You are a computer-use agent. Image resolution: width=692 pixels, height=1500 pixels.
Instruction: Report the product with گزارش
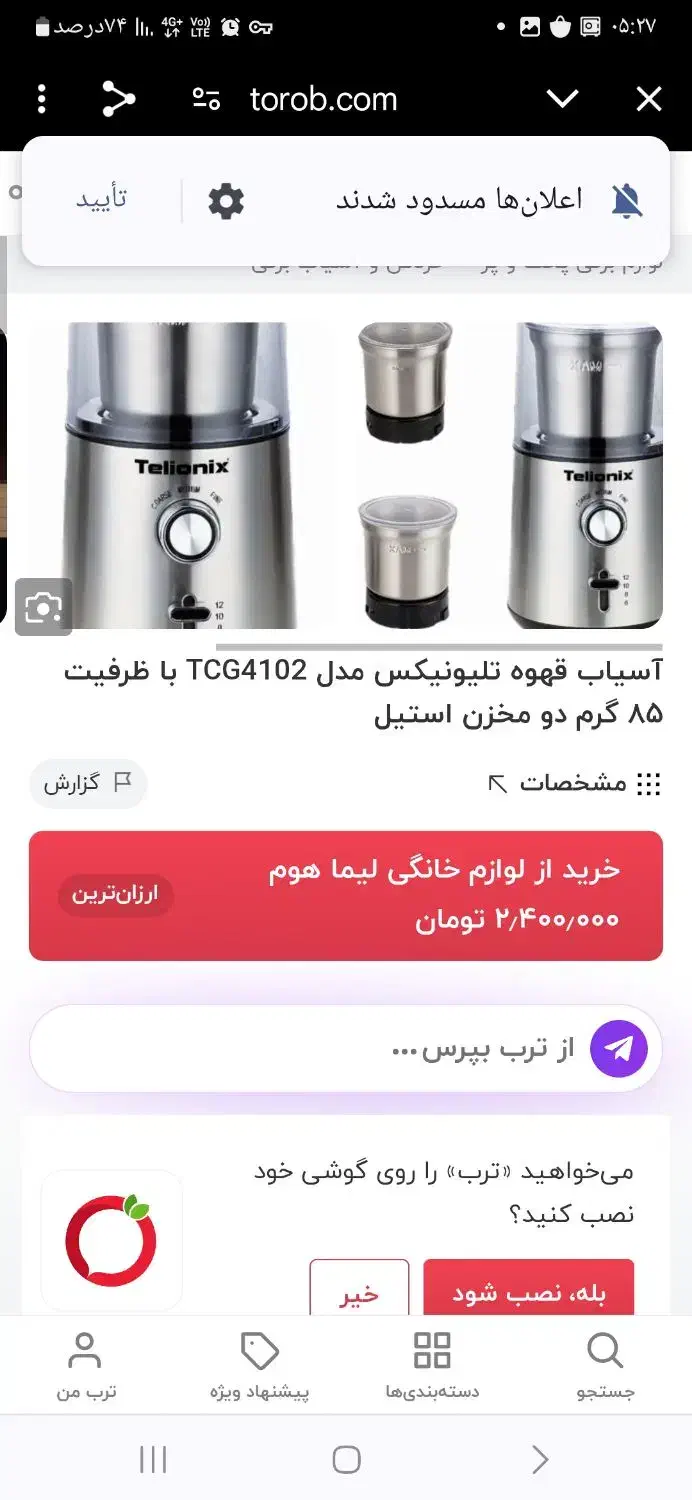pyautogui.click(x=87, y=783)
